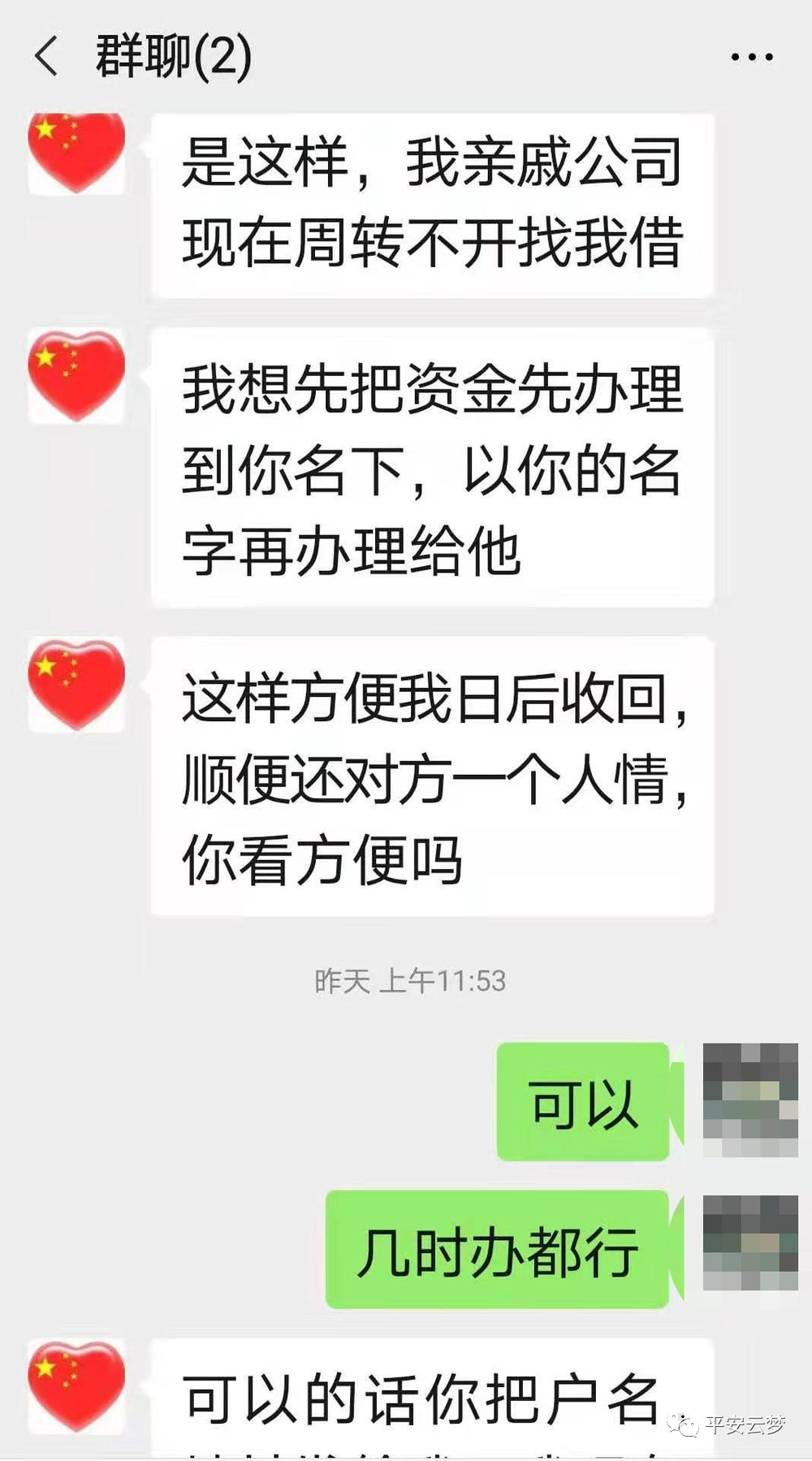
Task: Open the heart-flag avatar beside 是这样，我亲戚公司
Action: (76, 154)
